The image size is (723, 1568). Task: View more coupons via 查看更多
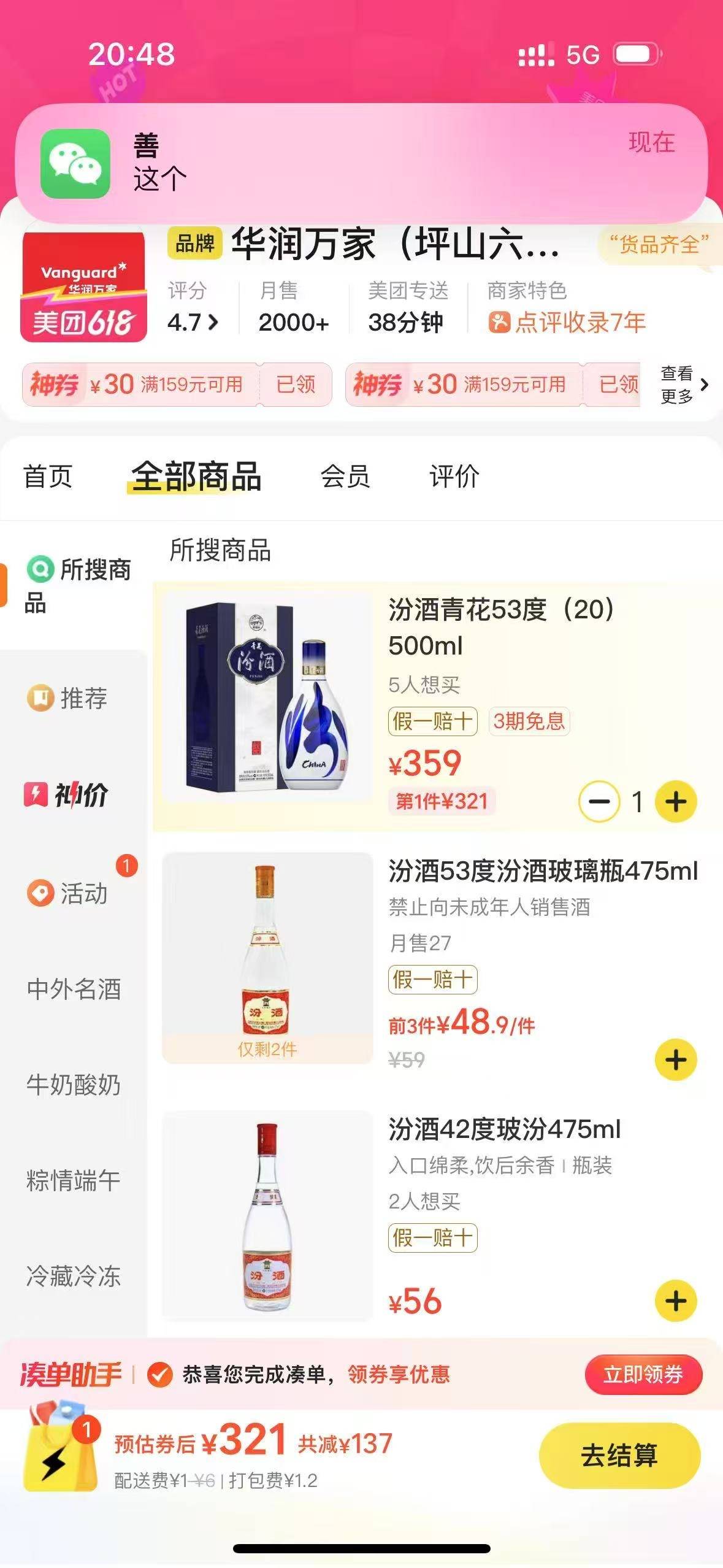[x=684, y=385]
